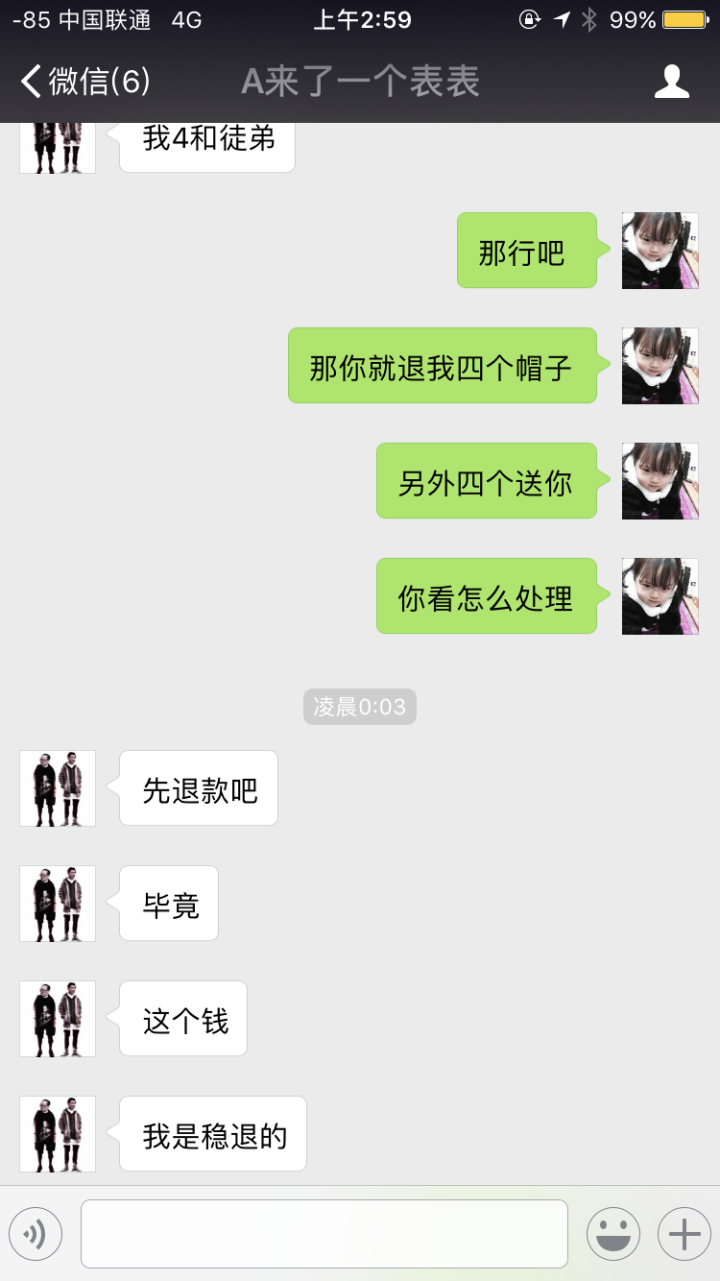Tap my avatar beside 那行吧
Viewport: 720px width, 1281px height.
(x=660, y=250)
